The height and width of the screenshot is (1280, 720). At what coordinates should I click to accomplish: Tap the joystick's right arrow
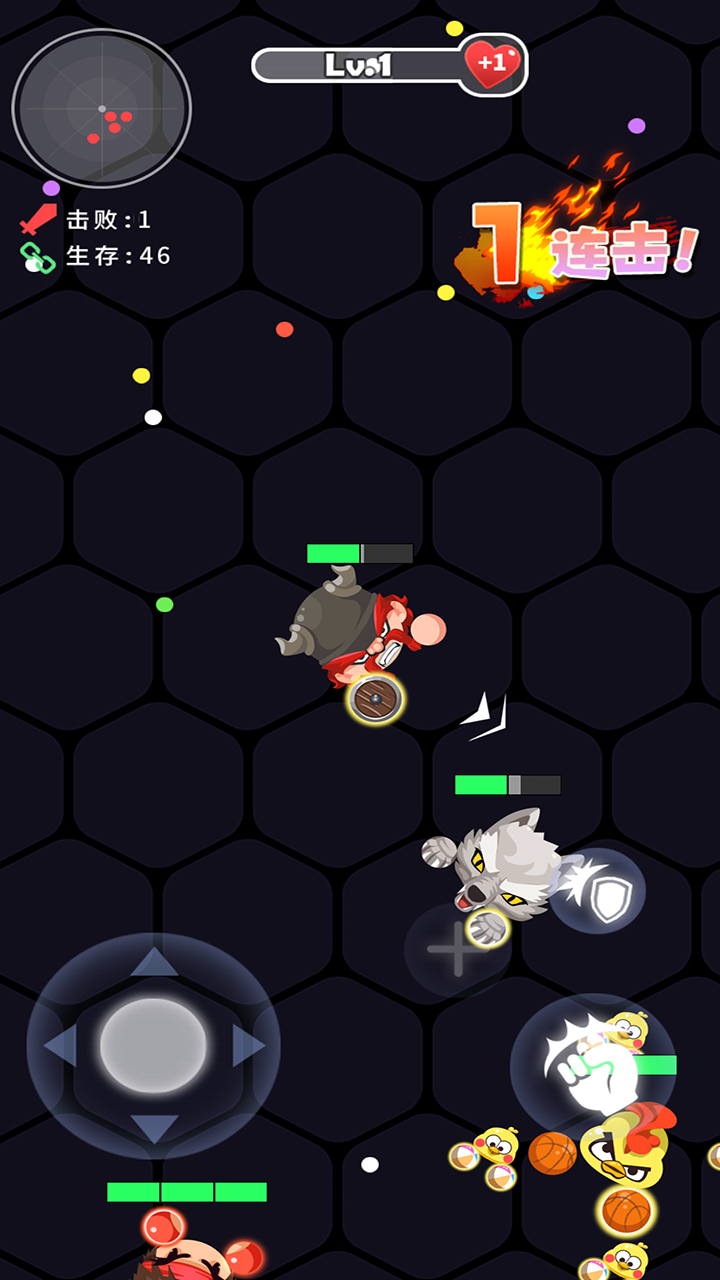[247, 1046]
